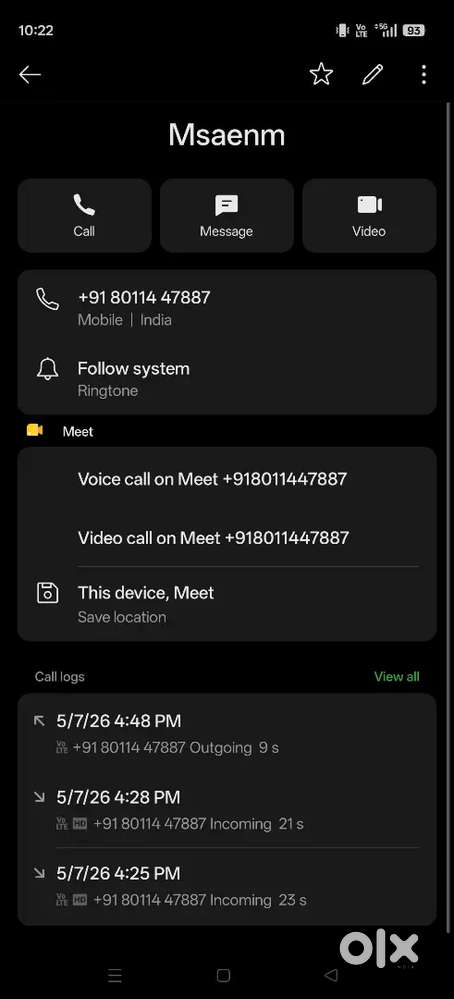Viewport: 454px width, 999px height.
Task: Start a video call via the Video button
Action: point(369,215)
